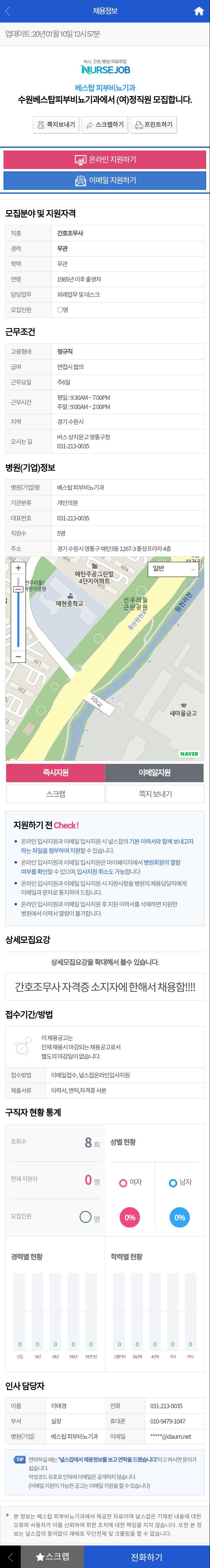Zoom in the map with plus button
This screenshot has width=210, height=1568.
[18, 567]
